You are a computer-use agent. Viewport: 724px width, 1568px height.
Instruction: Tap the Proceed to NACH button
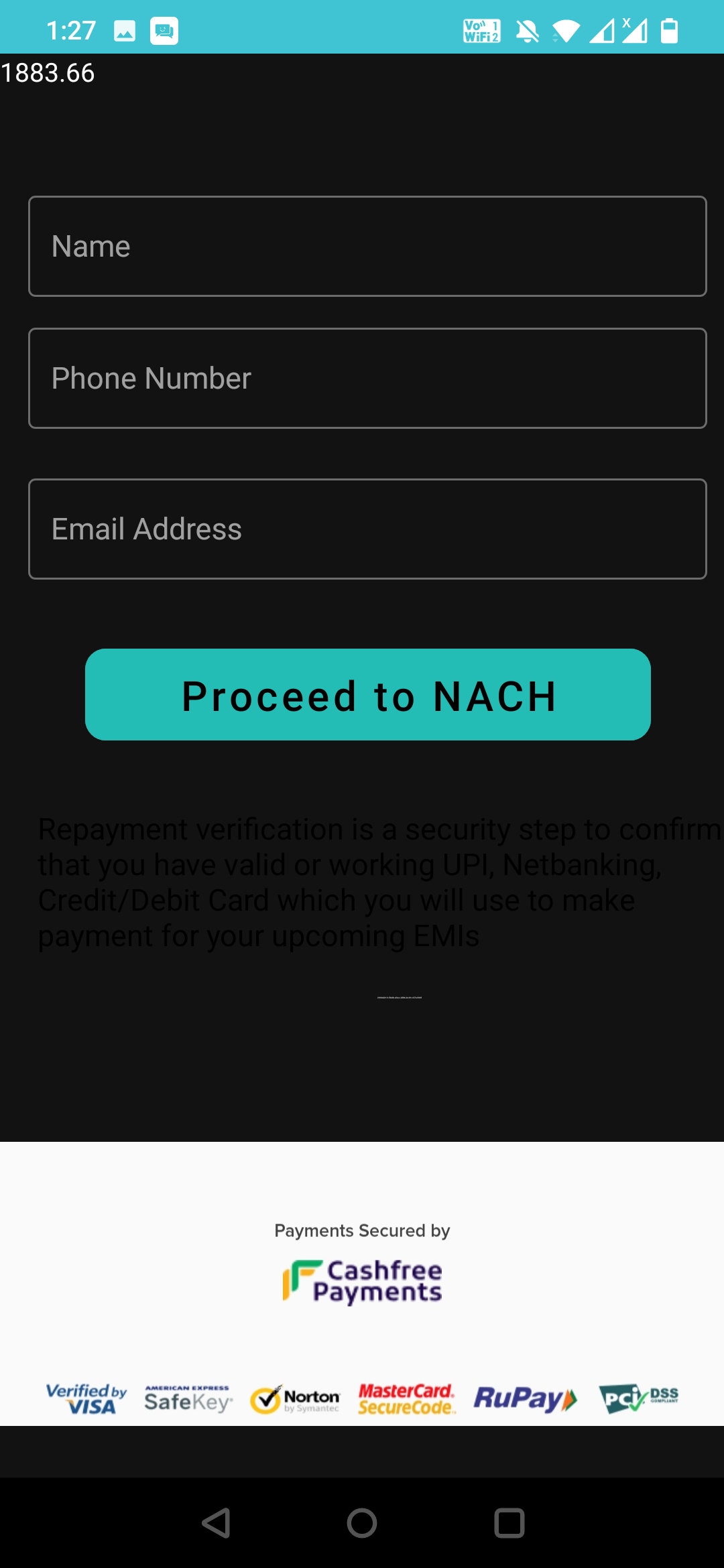[x=367, y=695]
